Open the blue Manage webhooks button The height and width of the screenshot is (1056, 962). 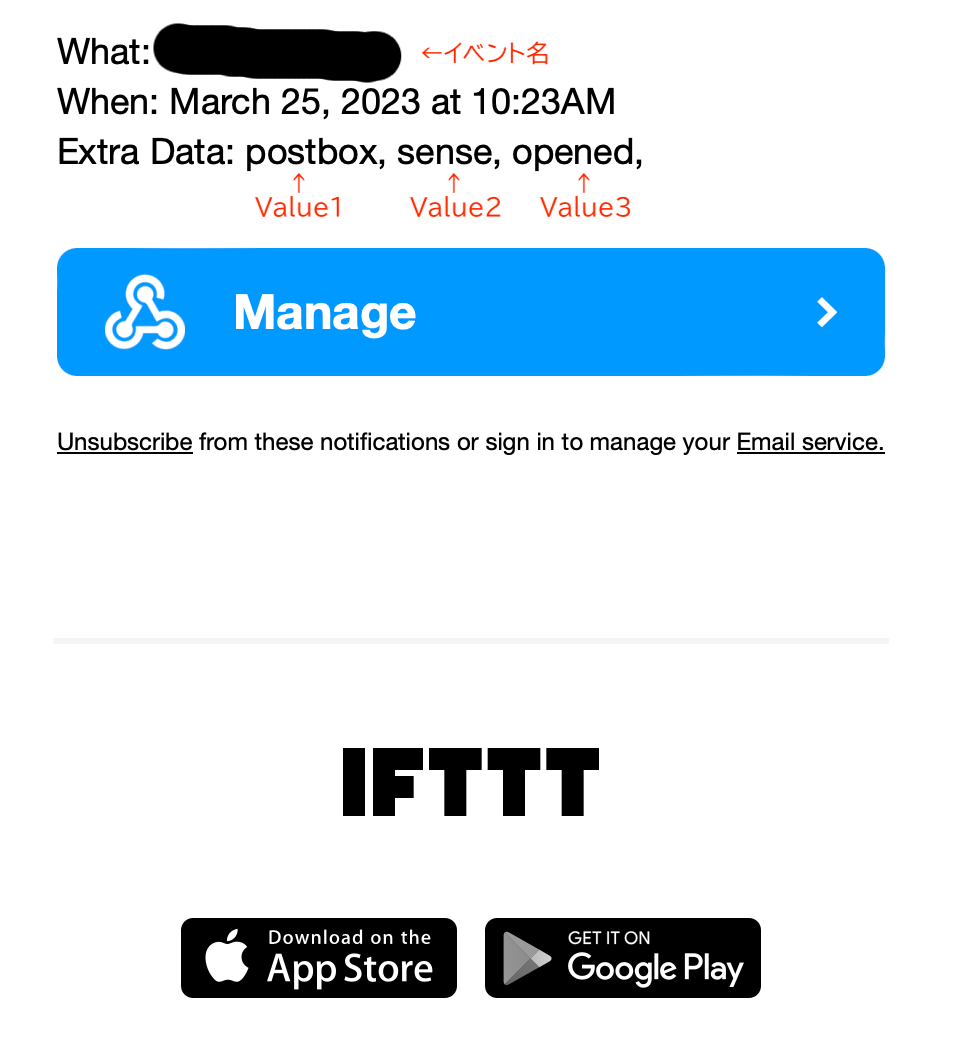pyautogui.click(x=471, y=312)
